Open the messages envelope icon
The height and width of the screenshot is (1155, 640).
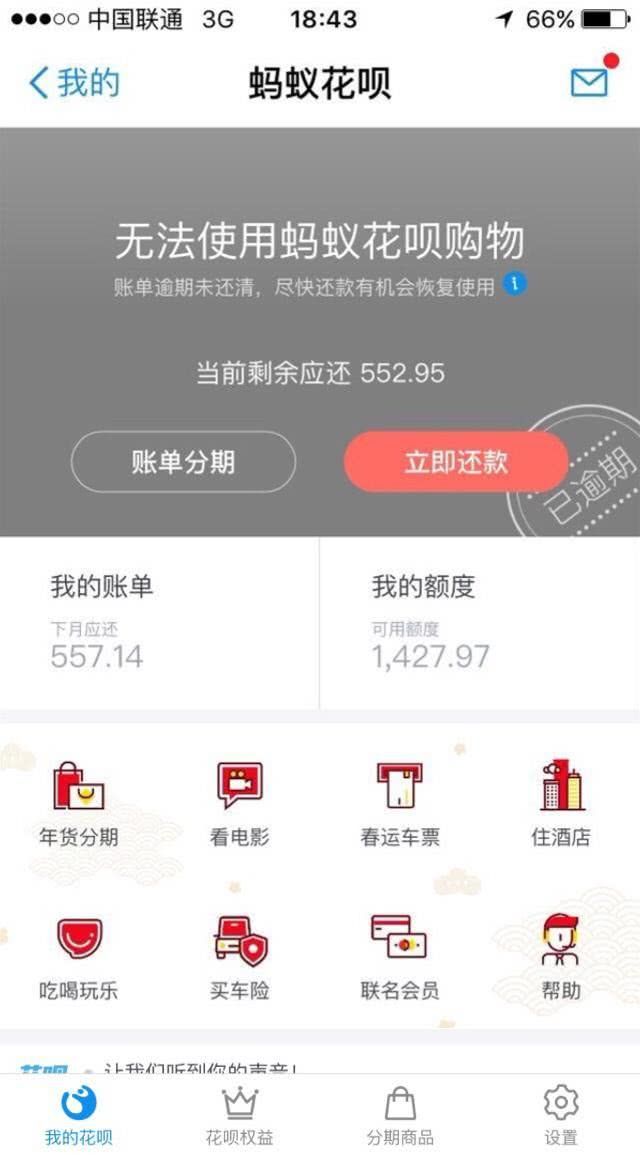click(589, 82)
